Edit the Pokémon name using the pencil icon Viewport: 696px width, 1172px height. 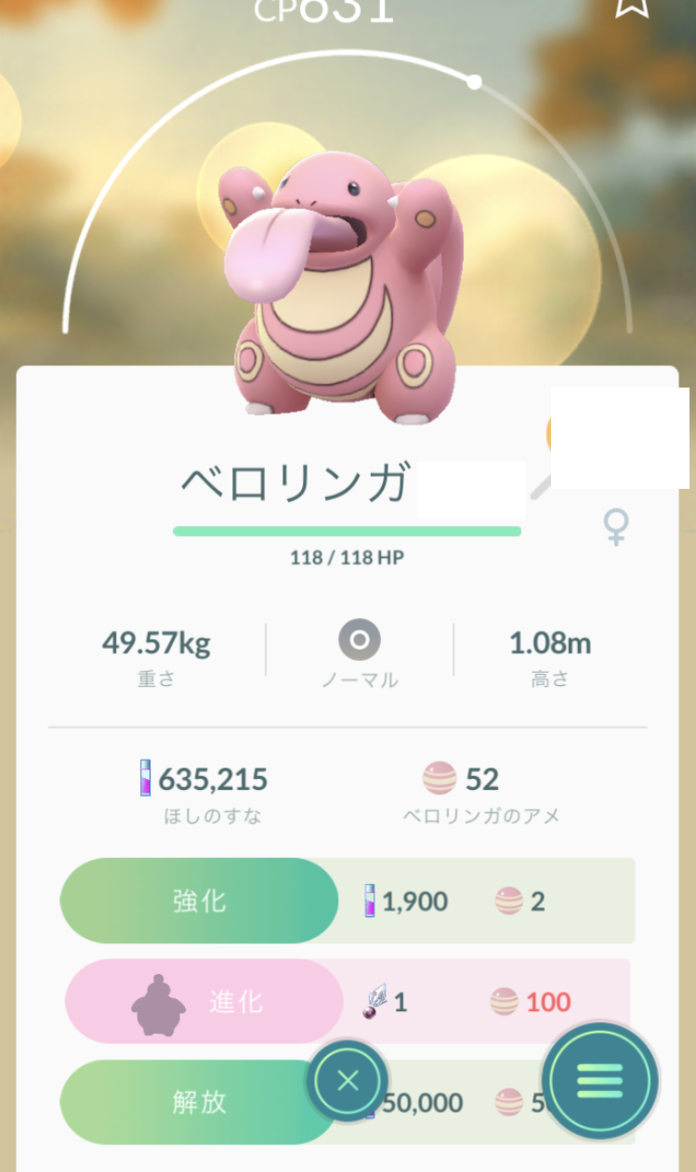[541, 486]
